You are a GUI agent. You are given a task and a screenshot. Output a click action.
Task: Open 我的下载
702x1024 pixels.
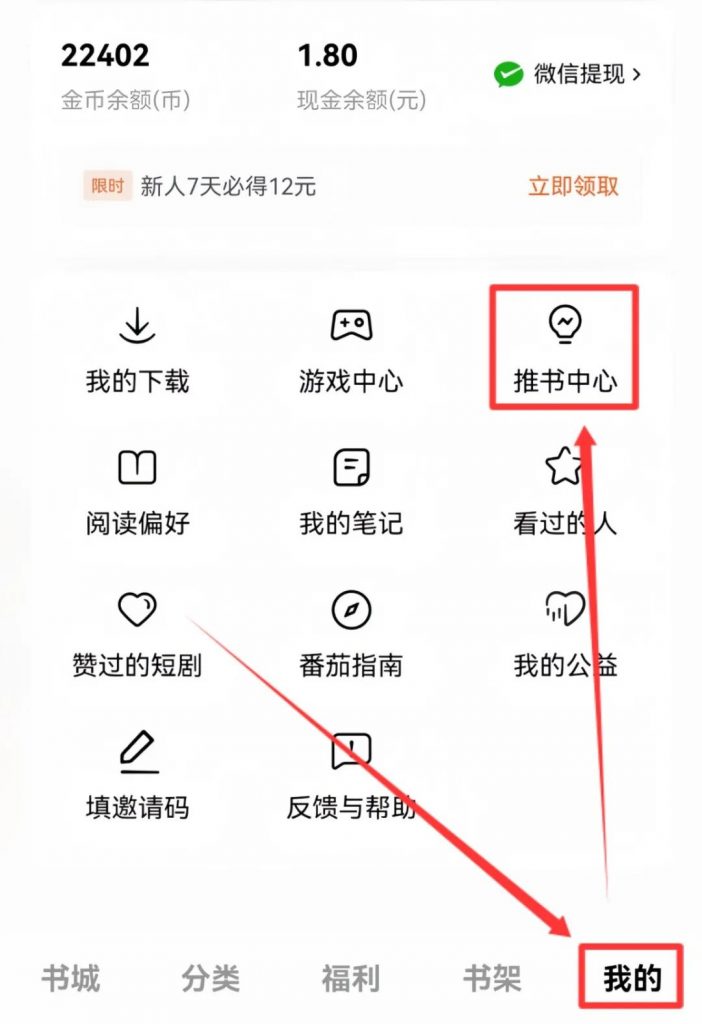(137, 351)
